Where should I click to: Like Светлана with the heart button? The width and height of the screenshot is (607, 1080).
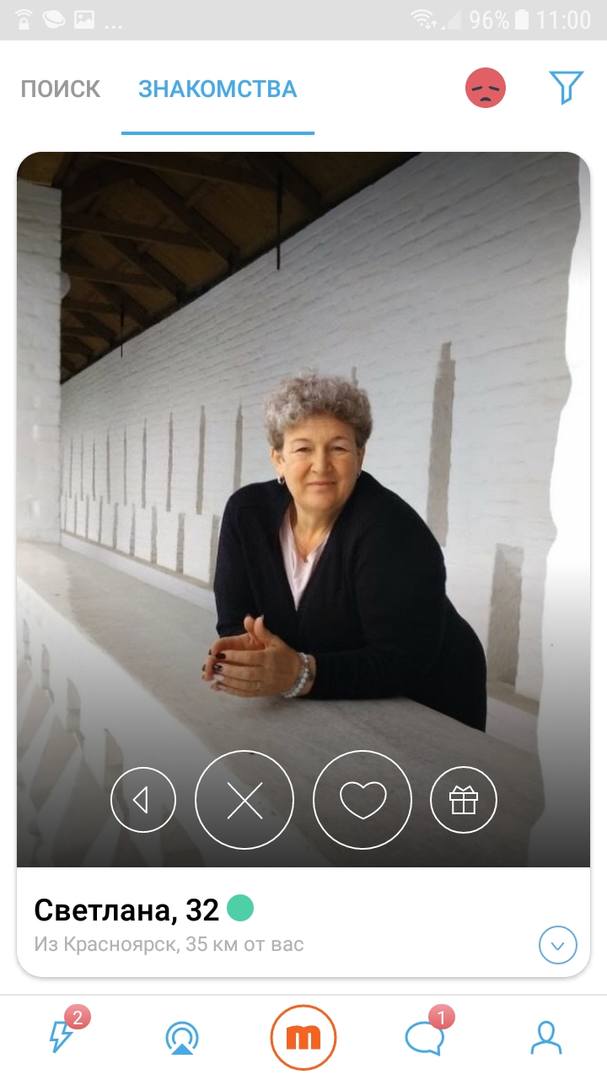pyautogui.click(x=362, y=800)
